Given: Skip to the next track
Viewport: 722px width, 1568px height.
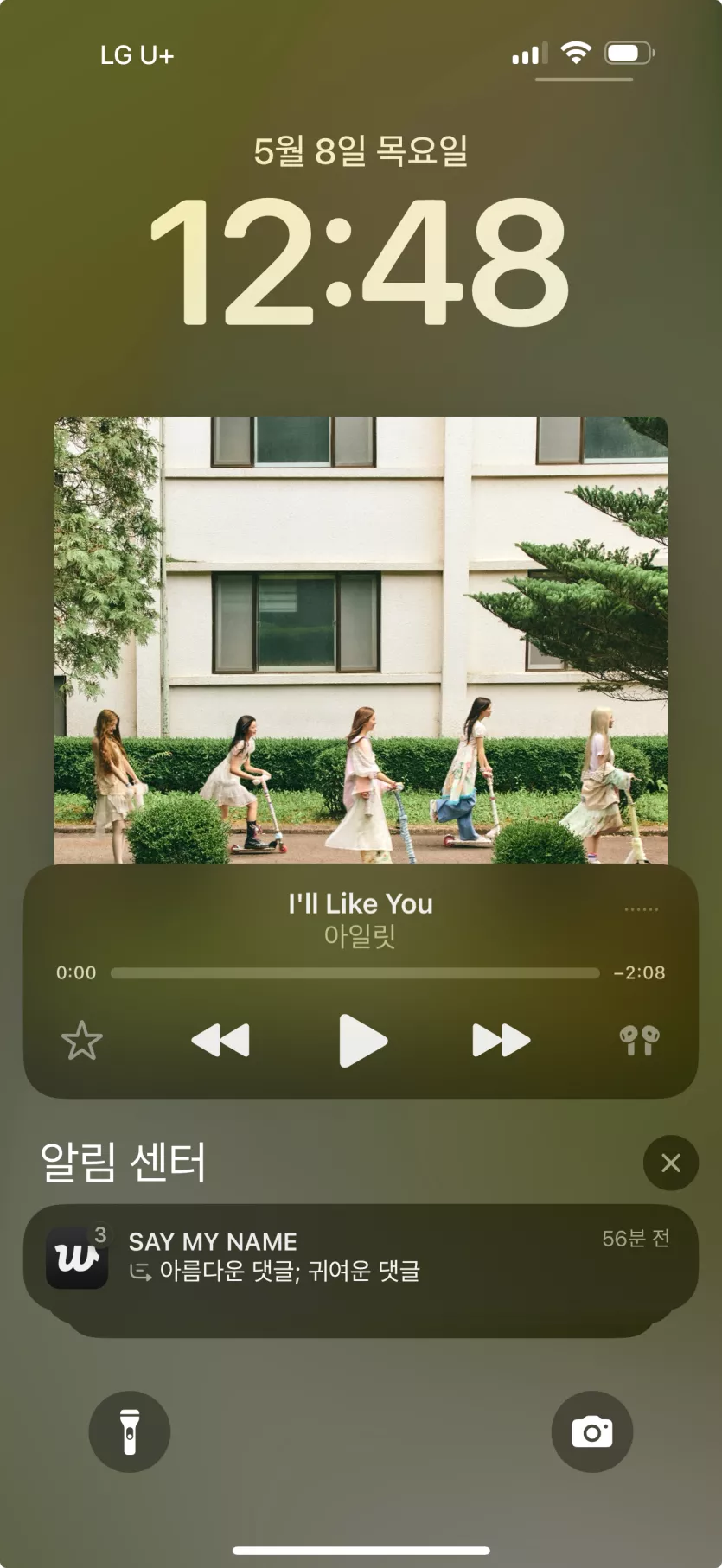Looking at the screenshot, I should click(x=501, y=1041).
